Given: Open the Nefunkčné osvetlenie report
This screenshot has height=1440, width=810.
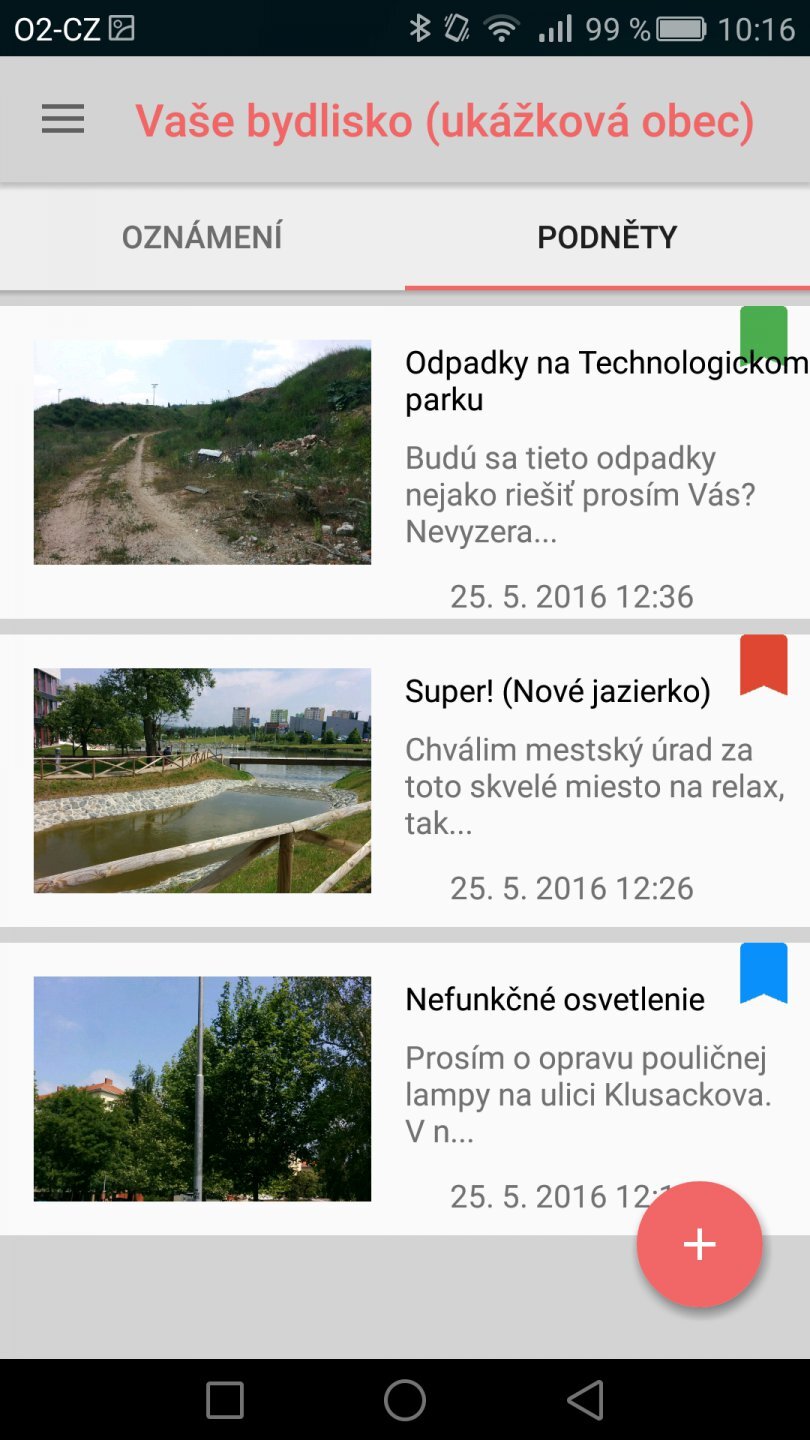Looking at the screenshot, I should [554, 998].
